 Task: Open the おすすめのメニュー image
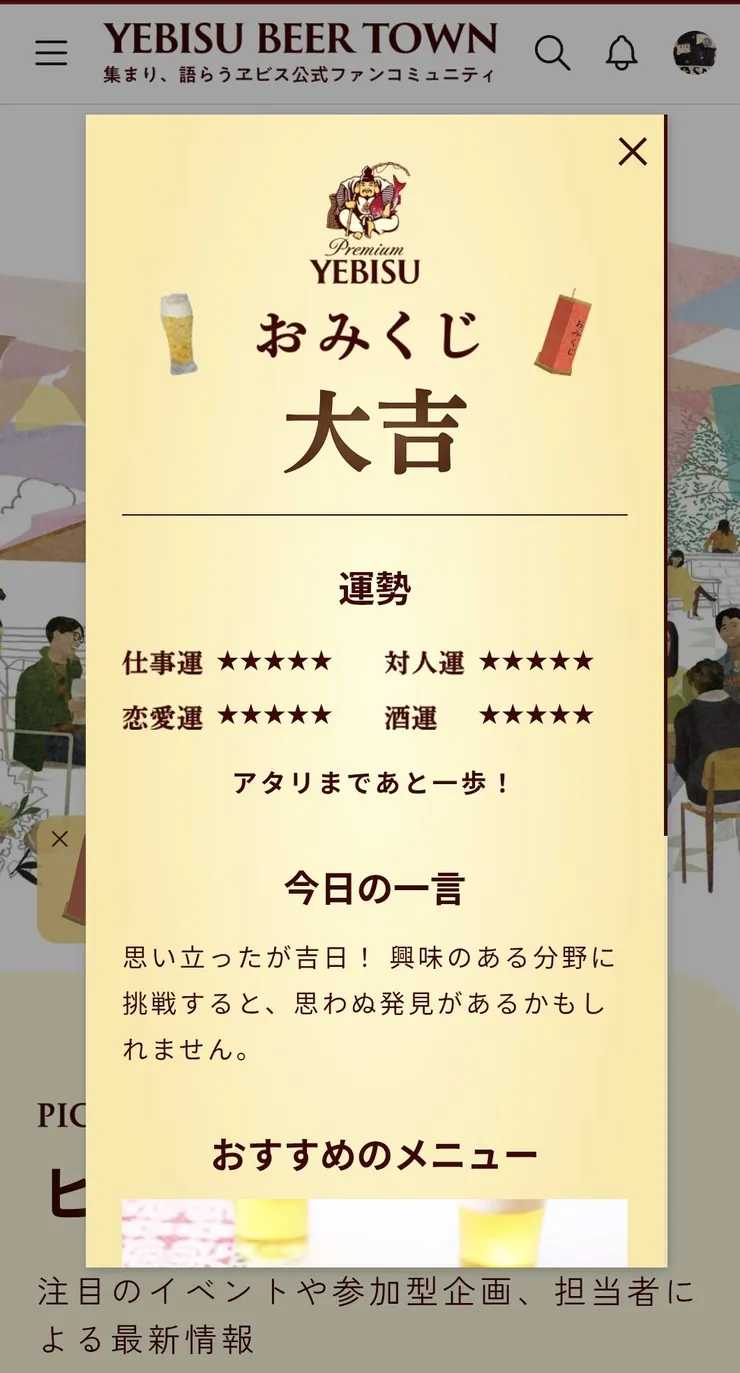tap(374, 1232)
